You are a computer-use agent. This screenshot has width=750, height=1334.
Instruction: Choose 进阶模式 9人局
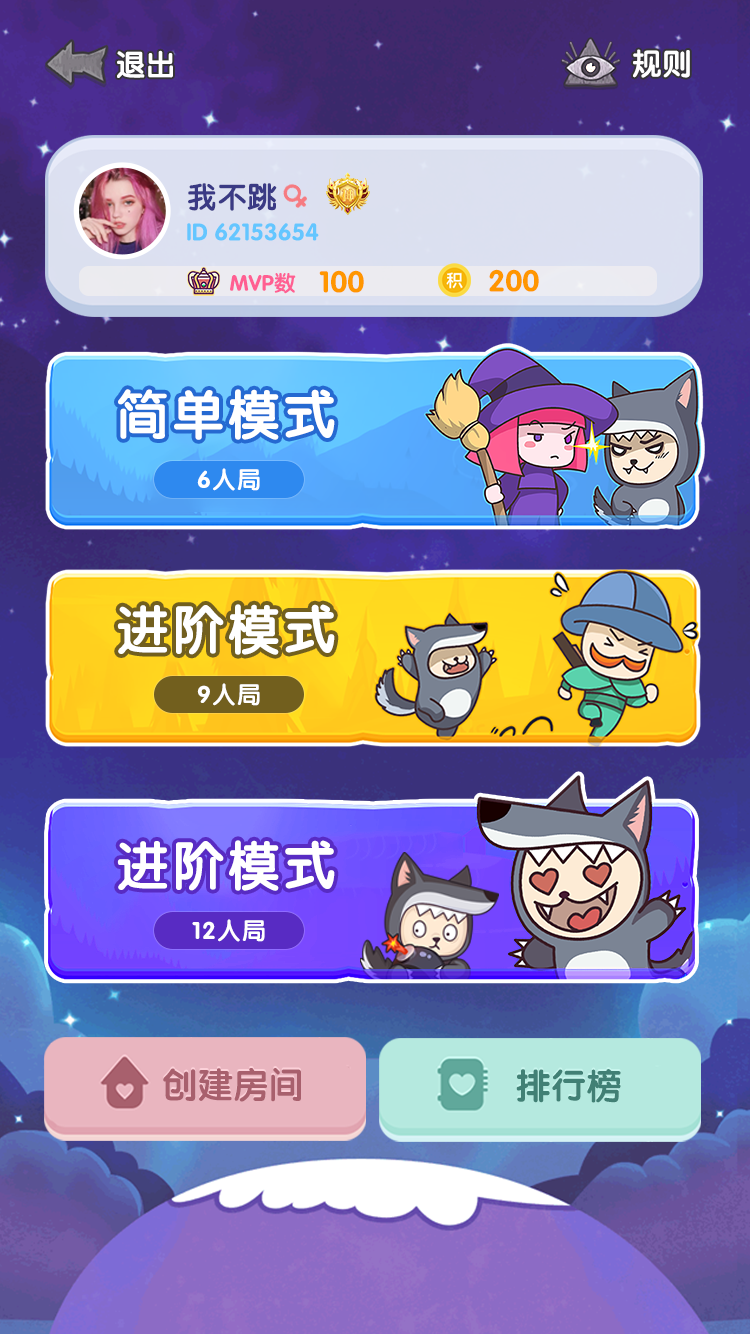(x=372, y=657)
